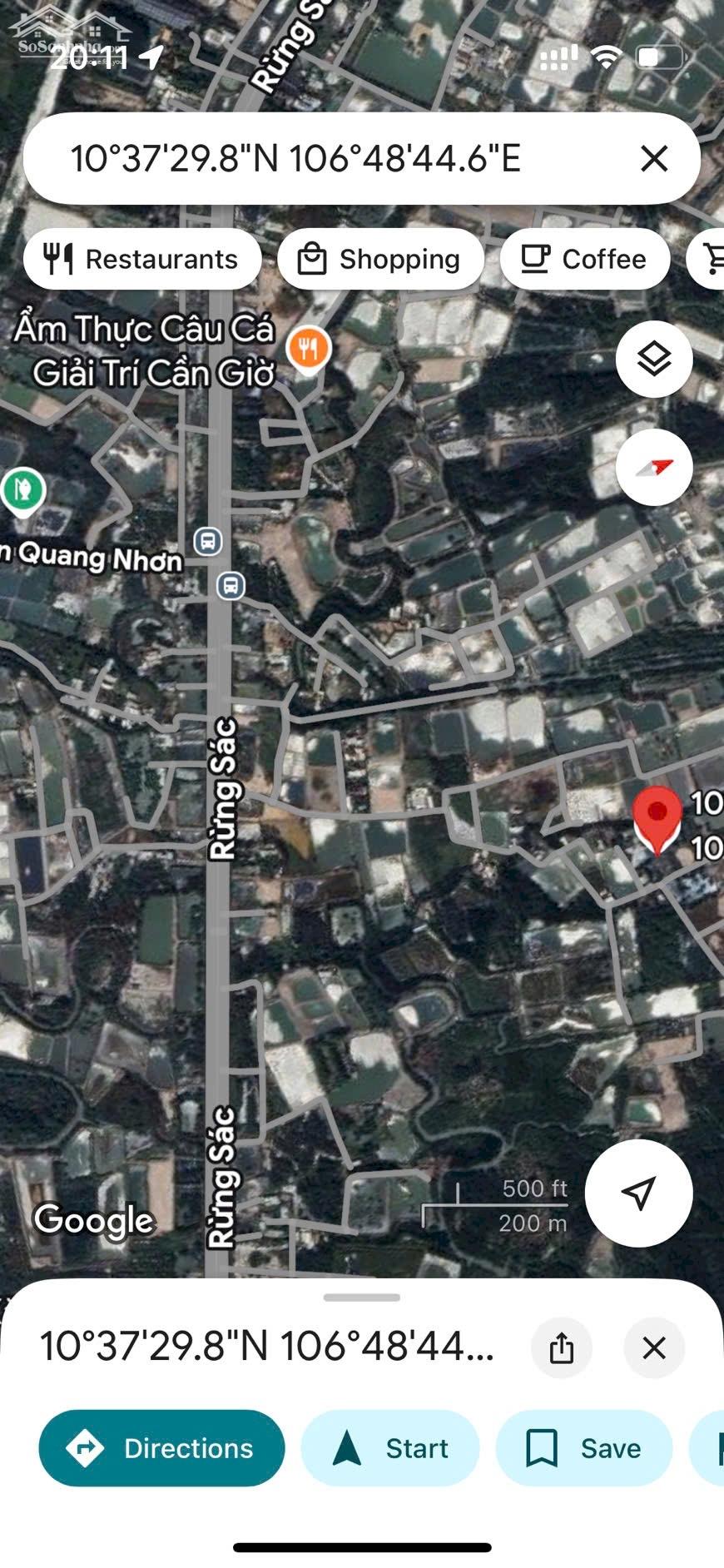Toggle the Restaurants filter chip
The width and height of the screenshot is (724, 1568).
(141, 259)
